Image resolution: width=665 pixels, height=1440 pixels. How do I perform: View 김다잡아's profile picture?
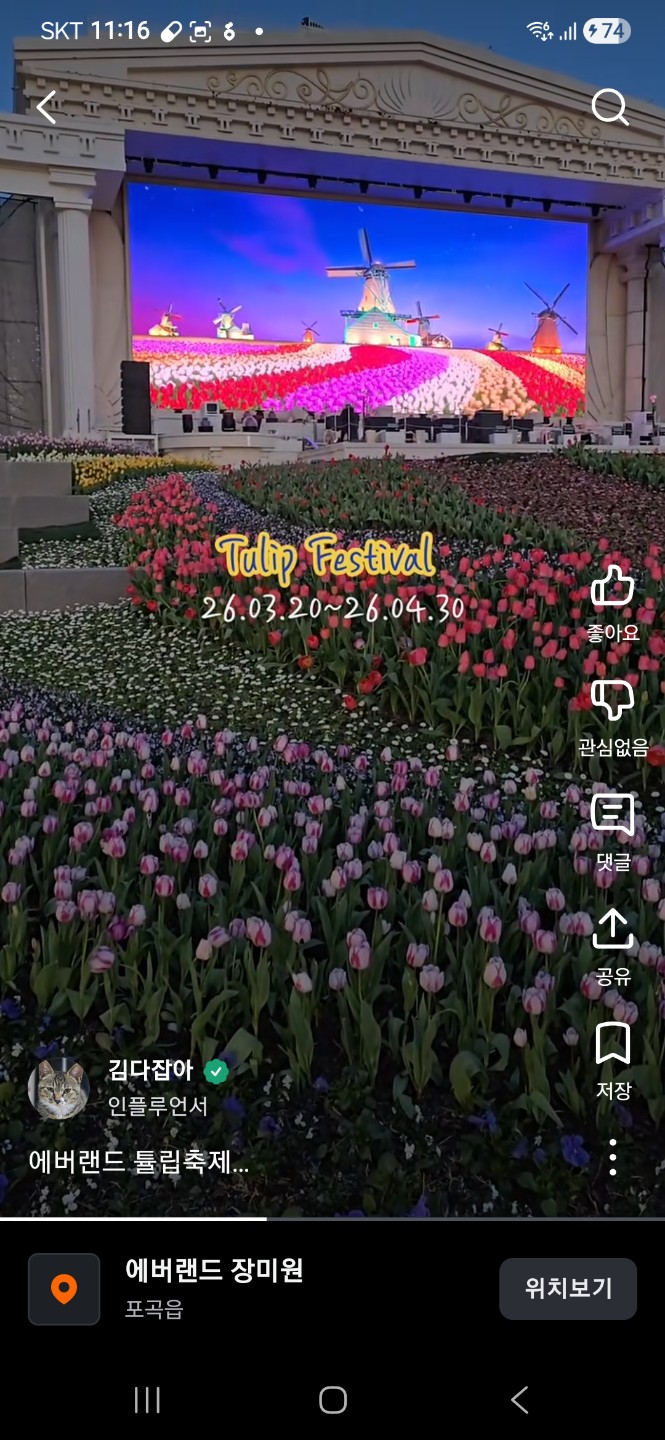pos(59,1087)
